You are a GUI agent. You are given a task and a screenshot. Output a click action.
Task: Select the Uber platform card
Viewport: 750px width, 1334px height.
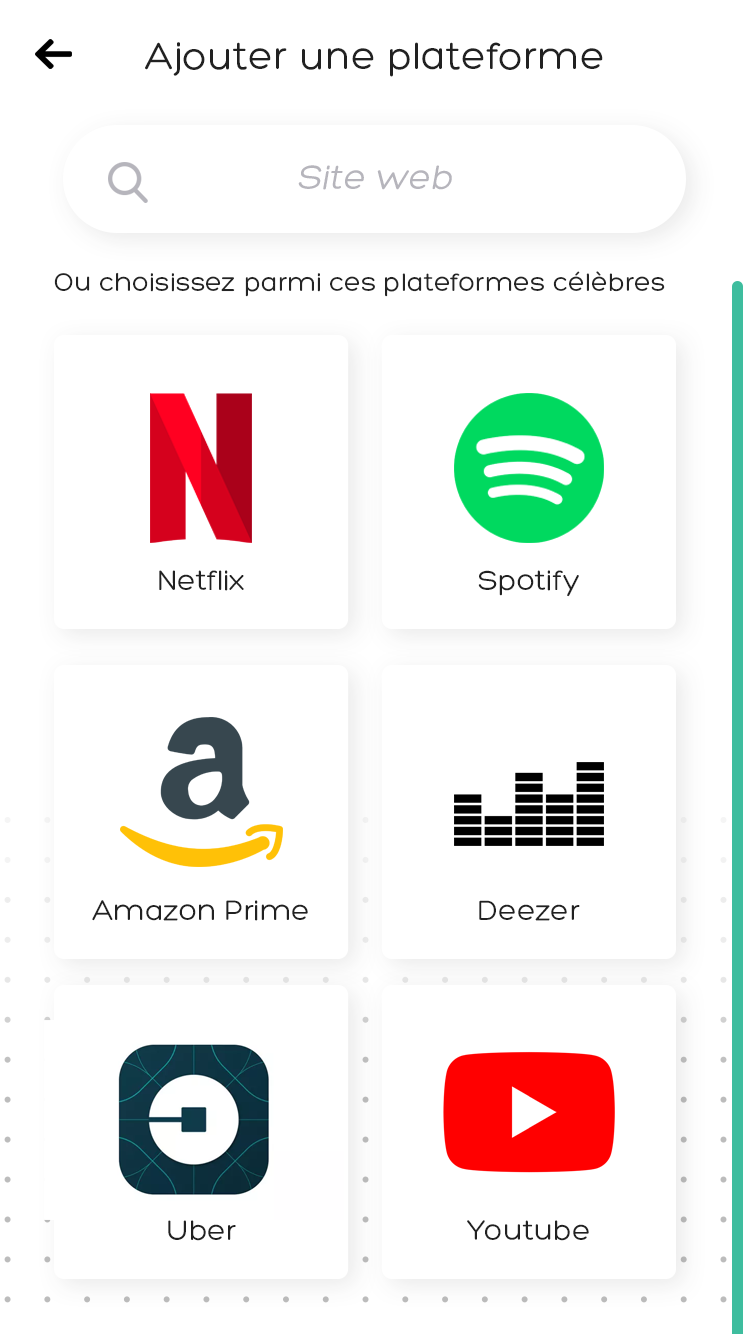pos(201,1132)
